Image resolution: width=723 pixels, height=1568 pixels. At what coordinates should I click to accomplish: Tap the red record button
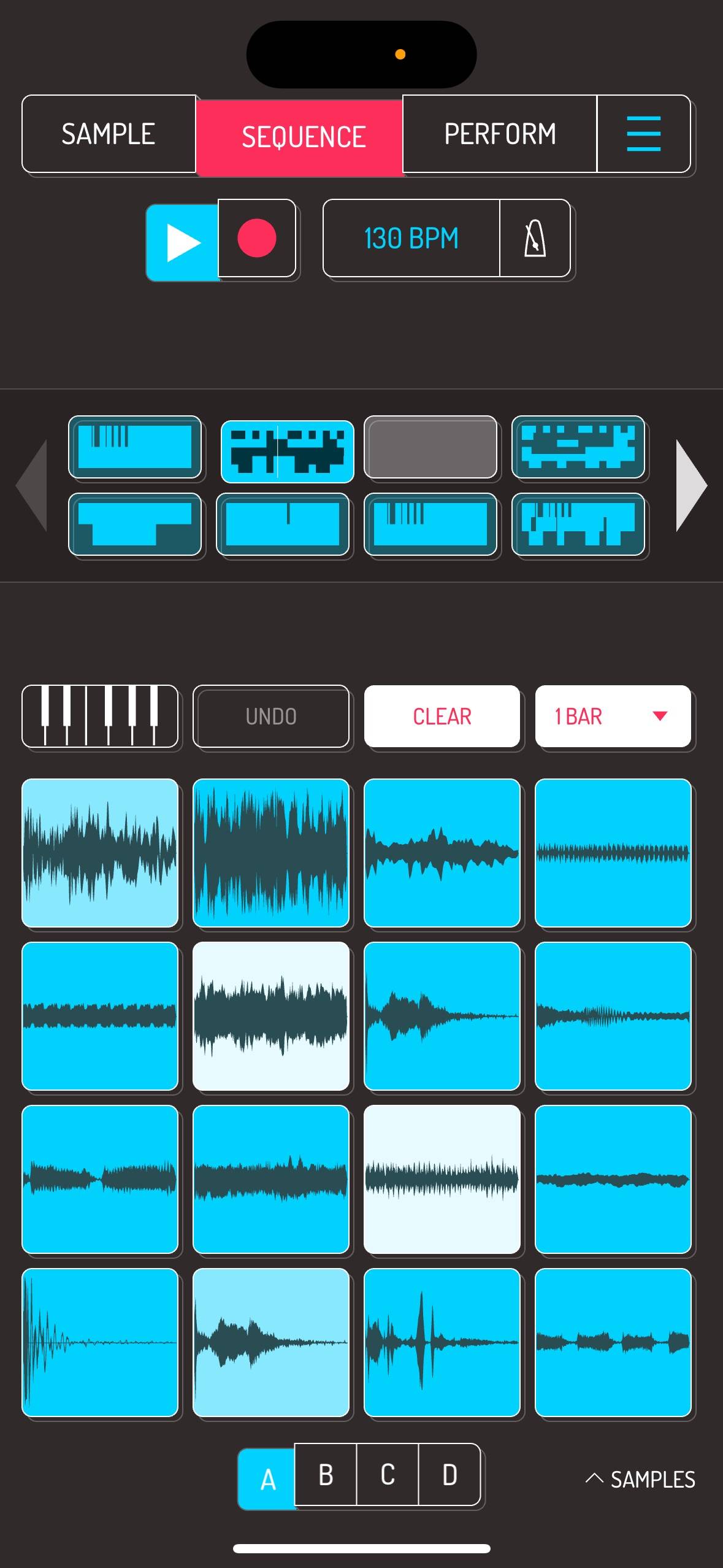(x=256, y=238)
